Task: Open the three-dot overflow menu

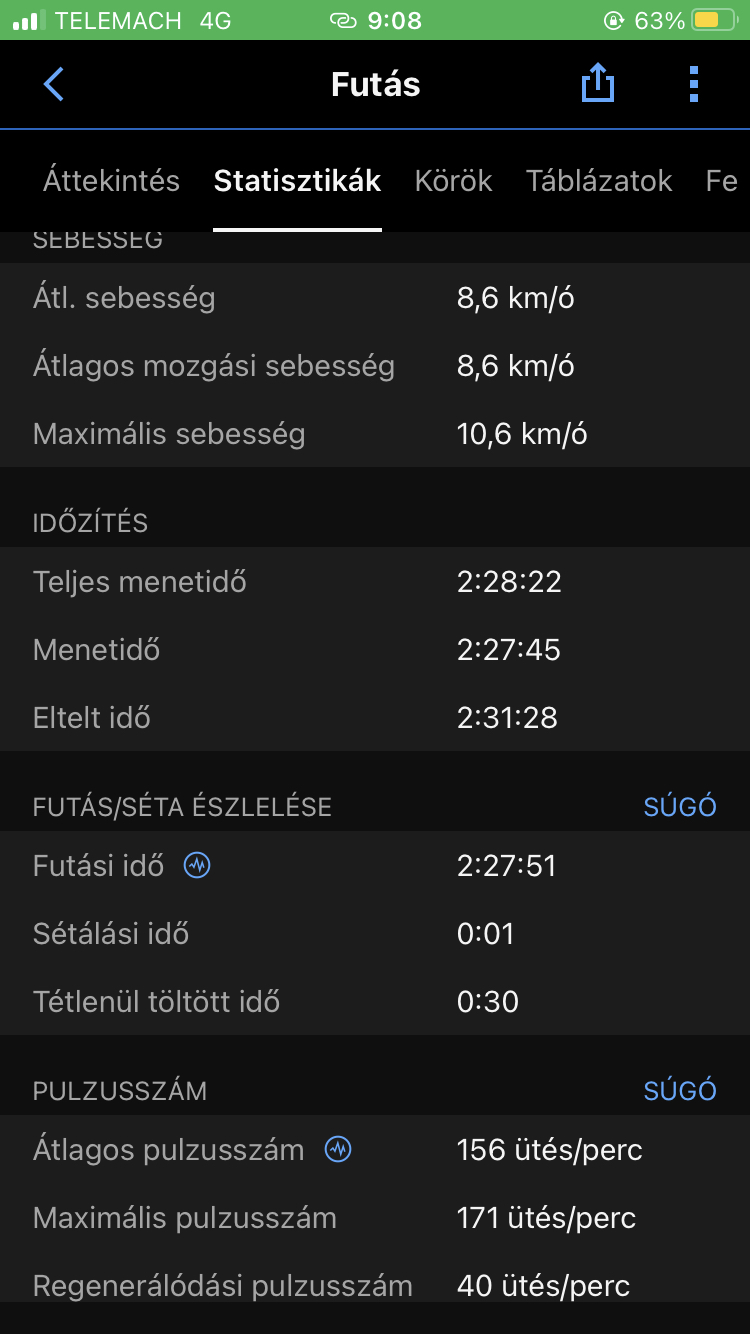Action: [694, 84]
